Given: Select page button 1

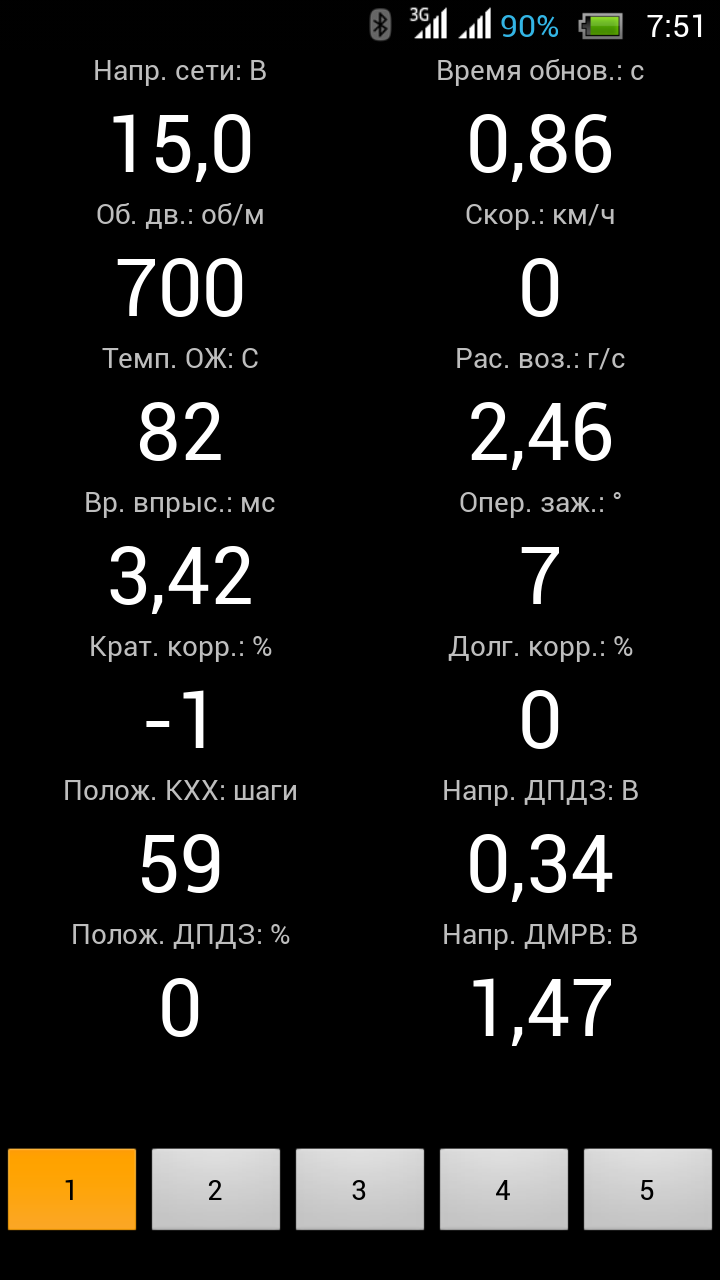Looking at the screenshot, I should 72,1189.
